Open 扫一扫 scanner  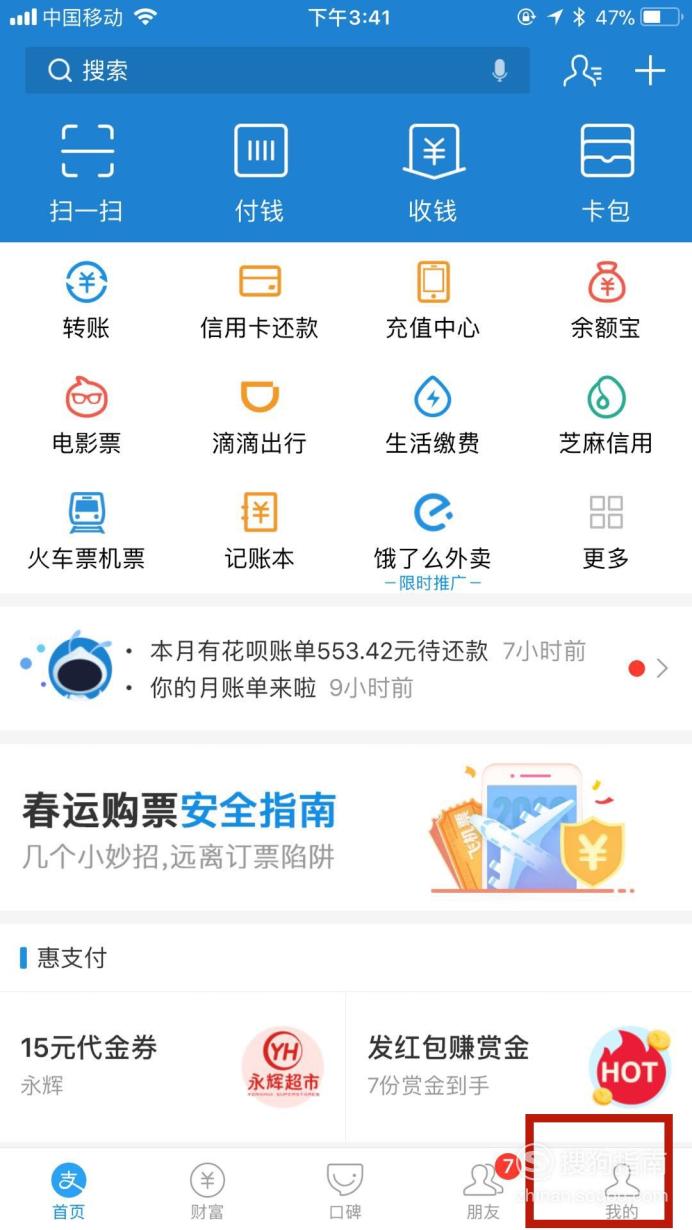86,174
